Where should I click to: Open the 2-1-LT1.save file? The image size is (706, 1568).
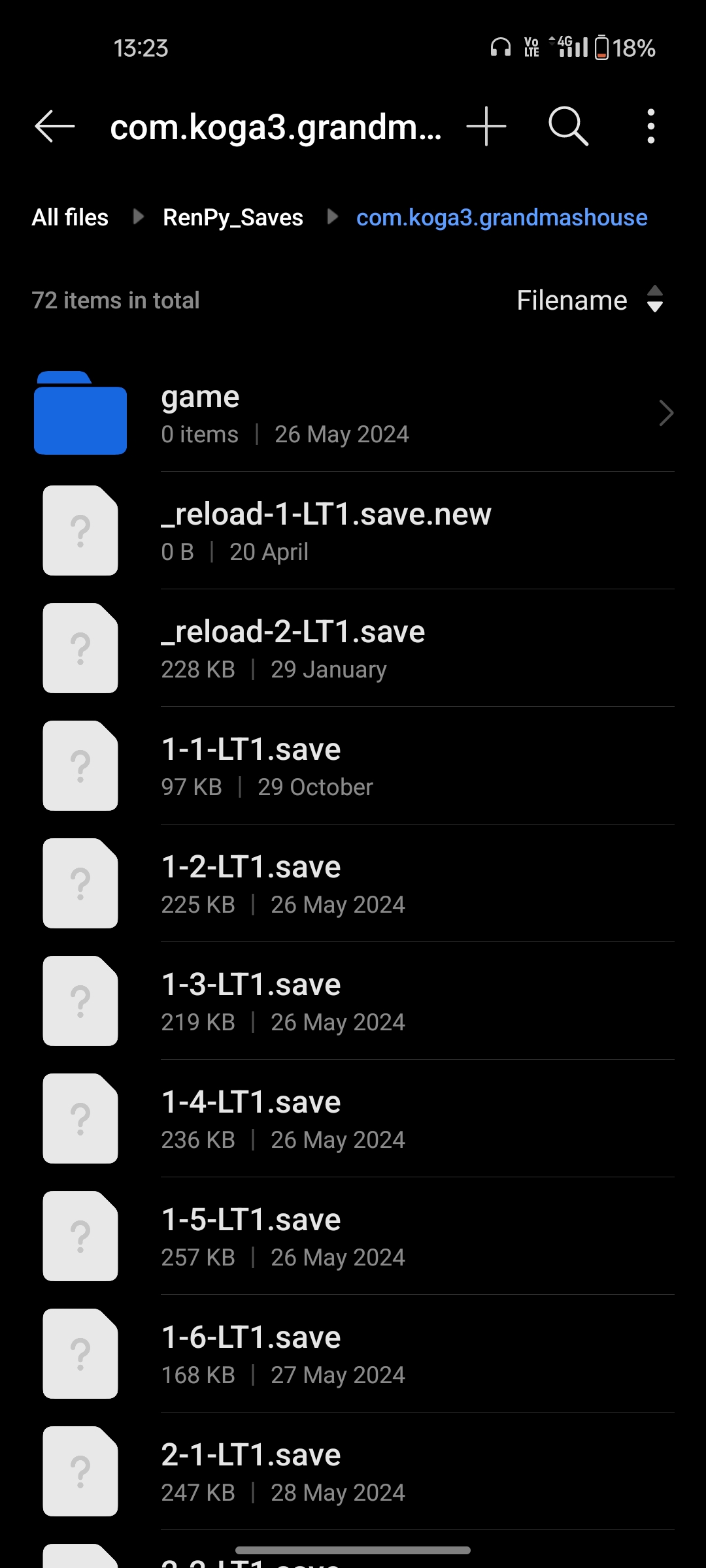353,1471
